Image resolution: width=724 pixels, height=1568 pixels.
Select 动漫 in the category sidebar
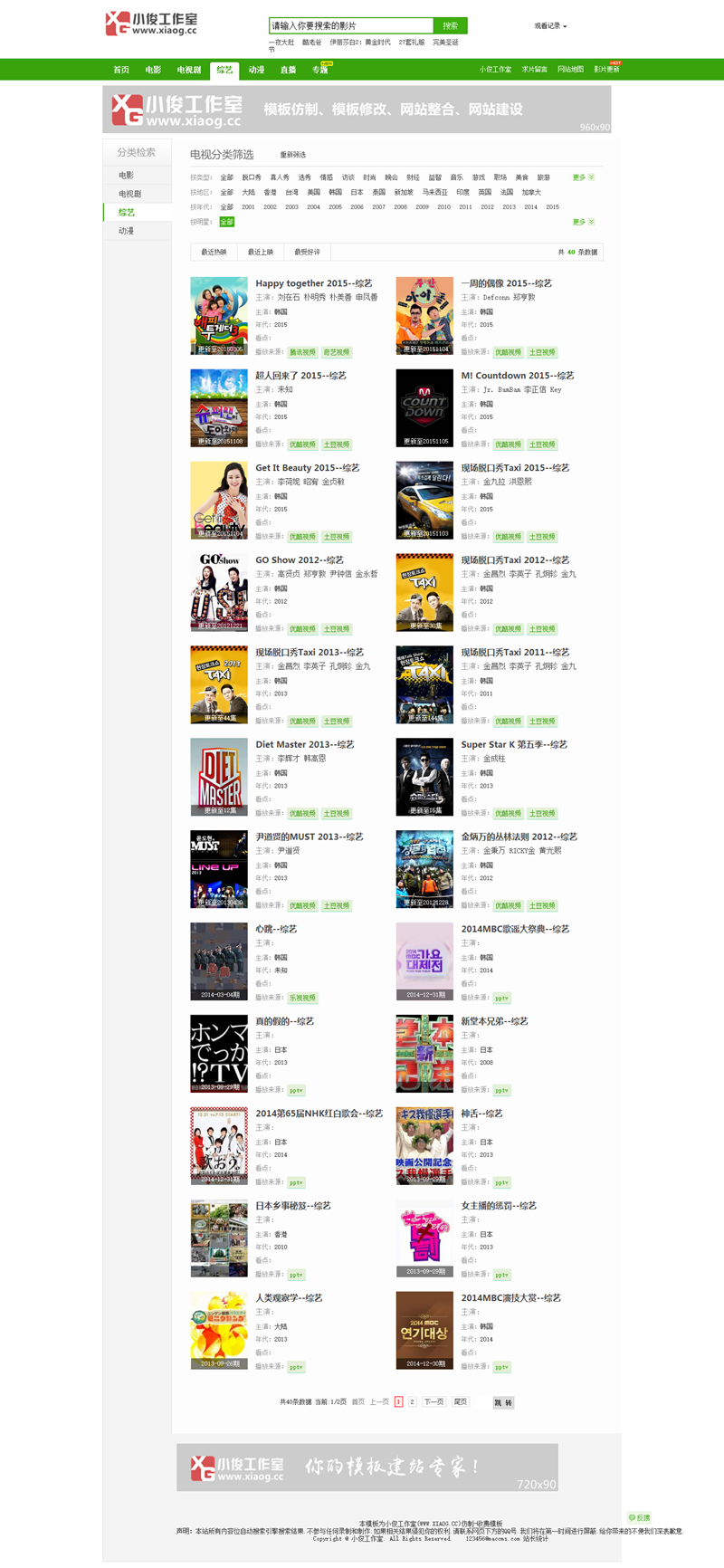tap(127, 231)
